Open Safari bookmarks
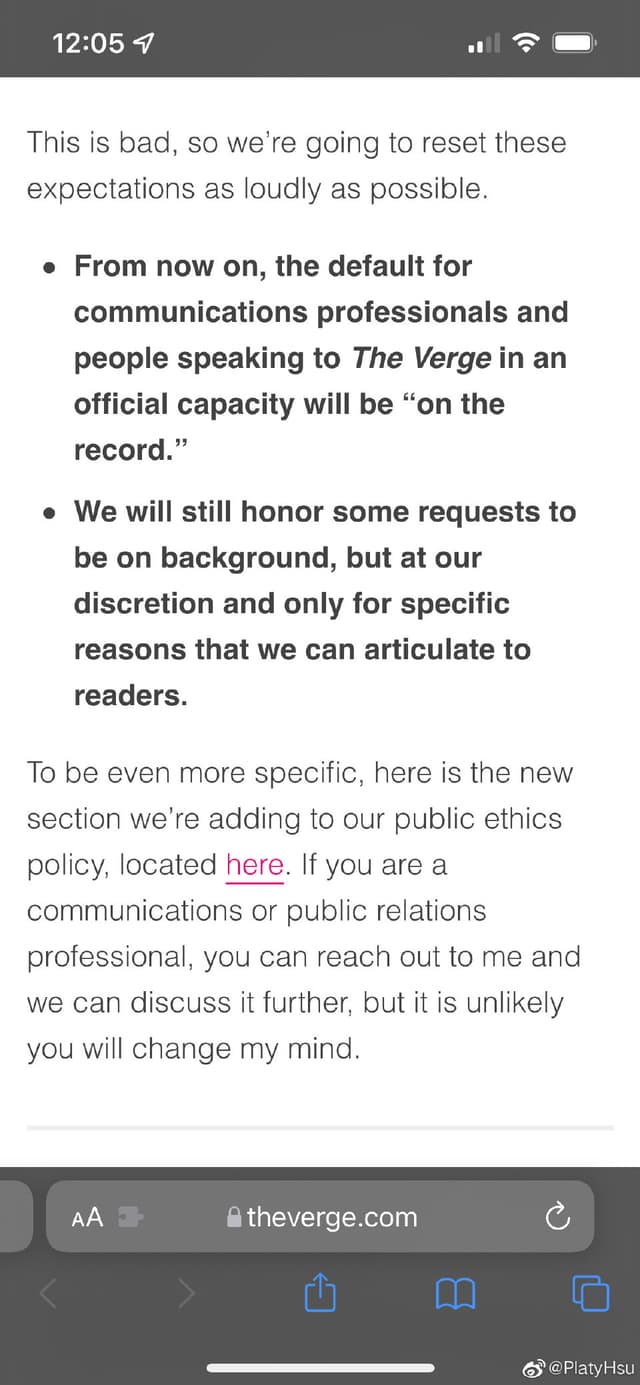 pyautogui.click(x=455, y=1295)
